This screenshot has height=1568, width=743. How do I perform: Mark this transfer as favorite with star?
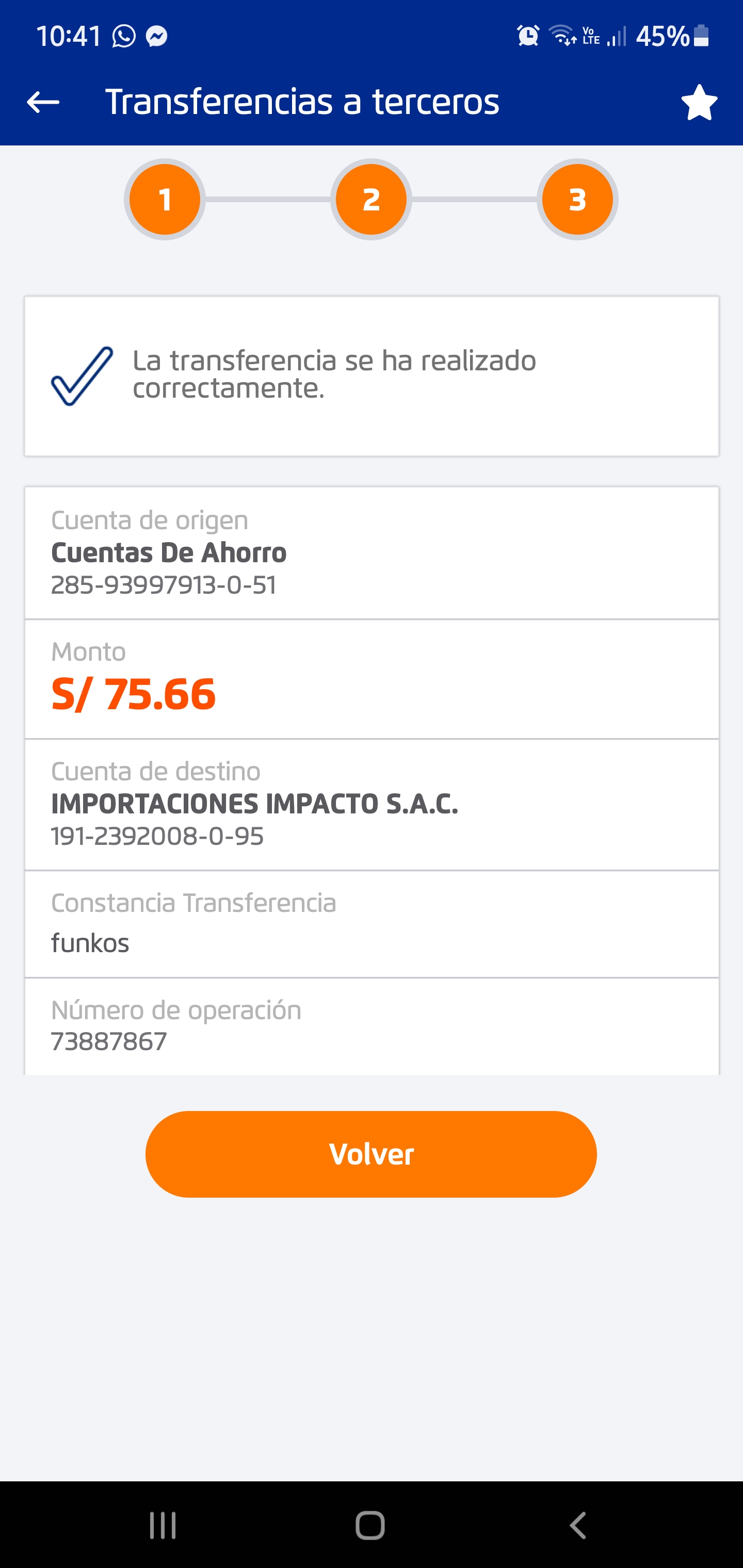click(699, 102)
